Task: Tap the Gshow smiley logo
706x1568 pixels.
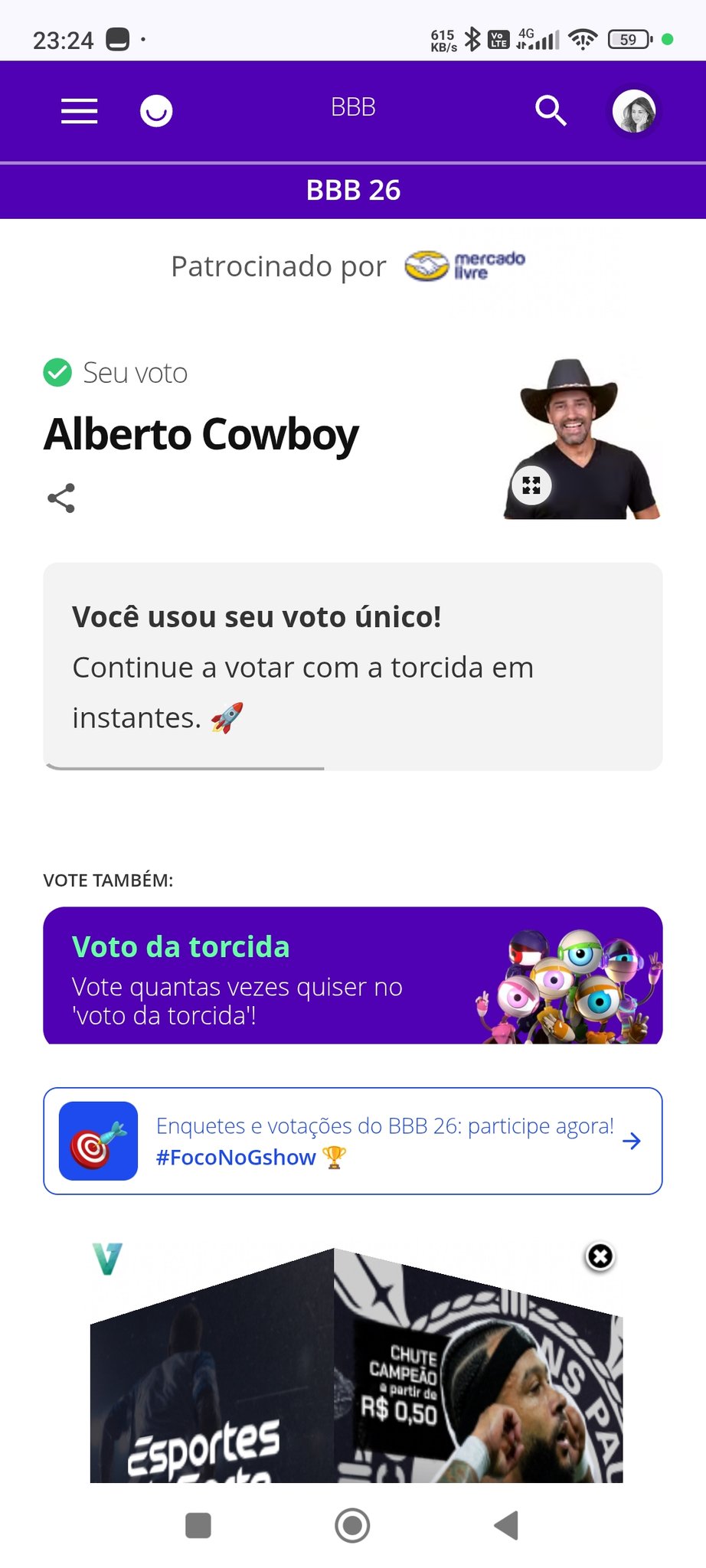Action: coord(156,111)
